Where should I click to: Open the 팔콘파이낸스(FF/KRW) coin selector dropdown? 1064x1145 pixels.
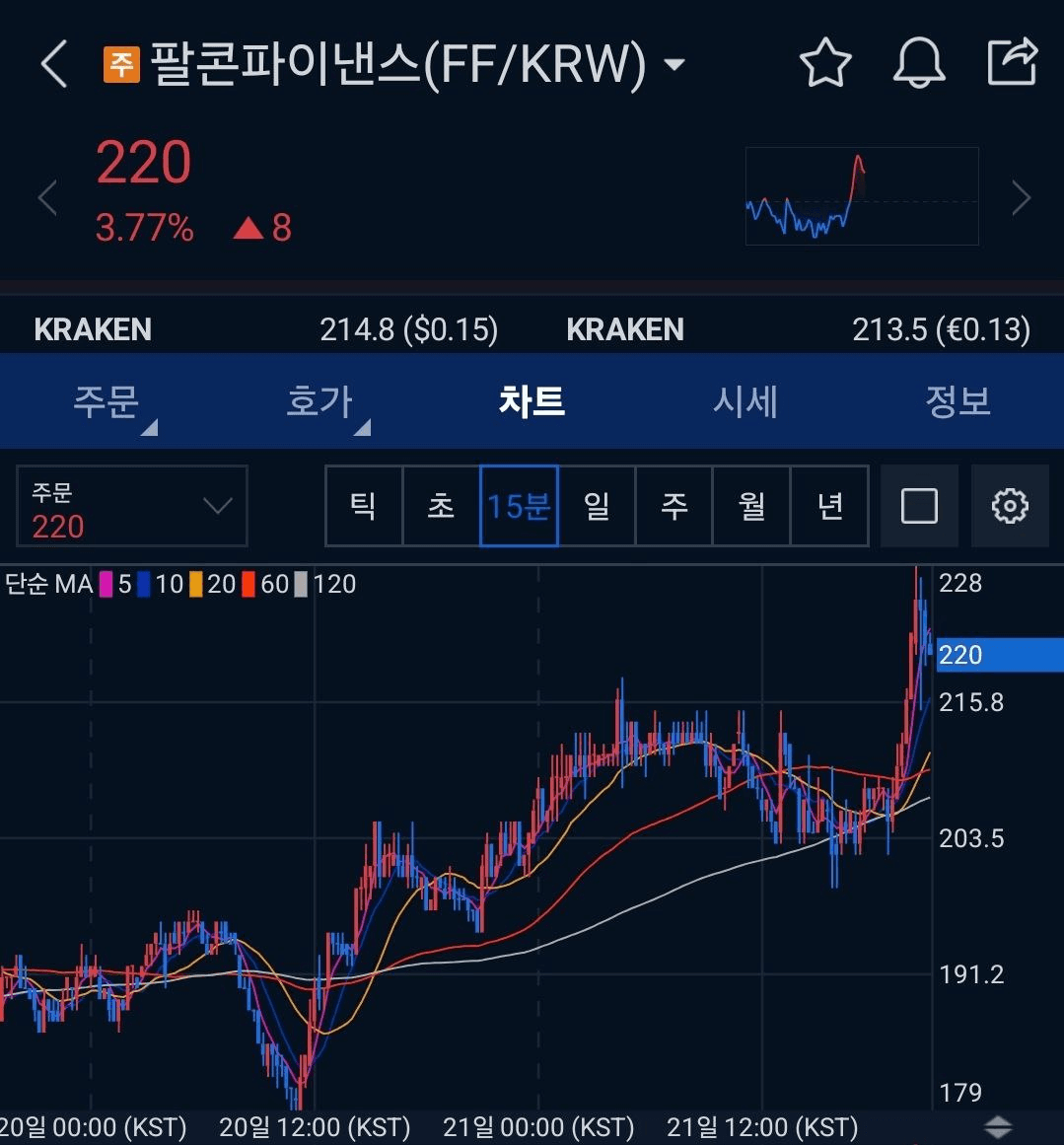click(x=674, y=65)
